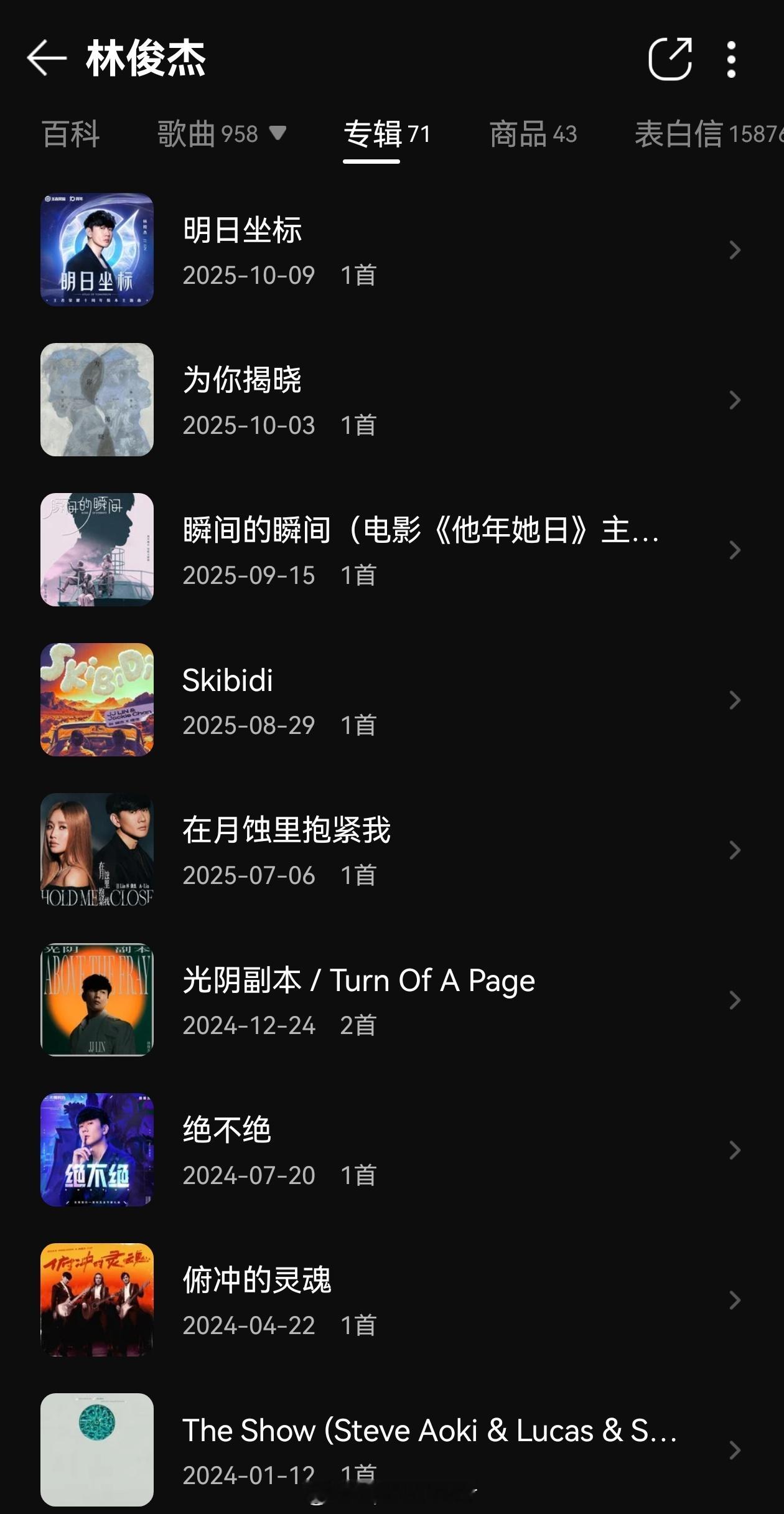Share the 林俊杰 artist page
This screenshot has height=1514, width=784.
point(670,59)
